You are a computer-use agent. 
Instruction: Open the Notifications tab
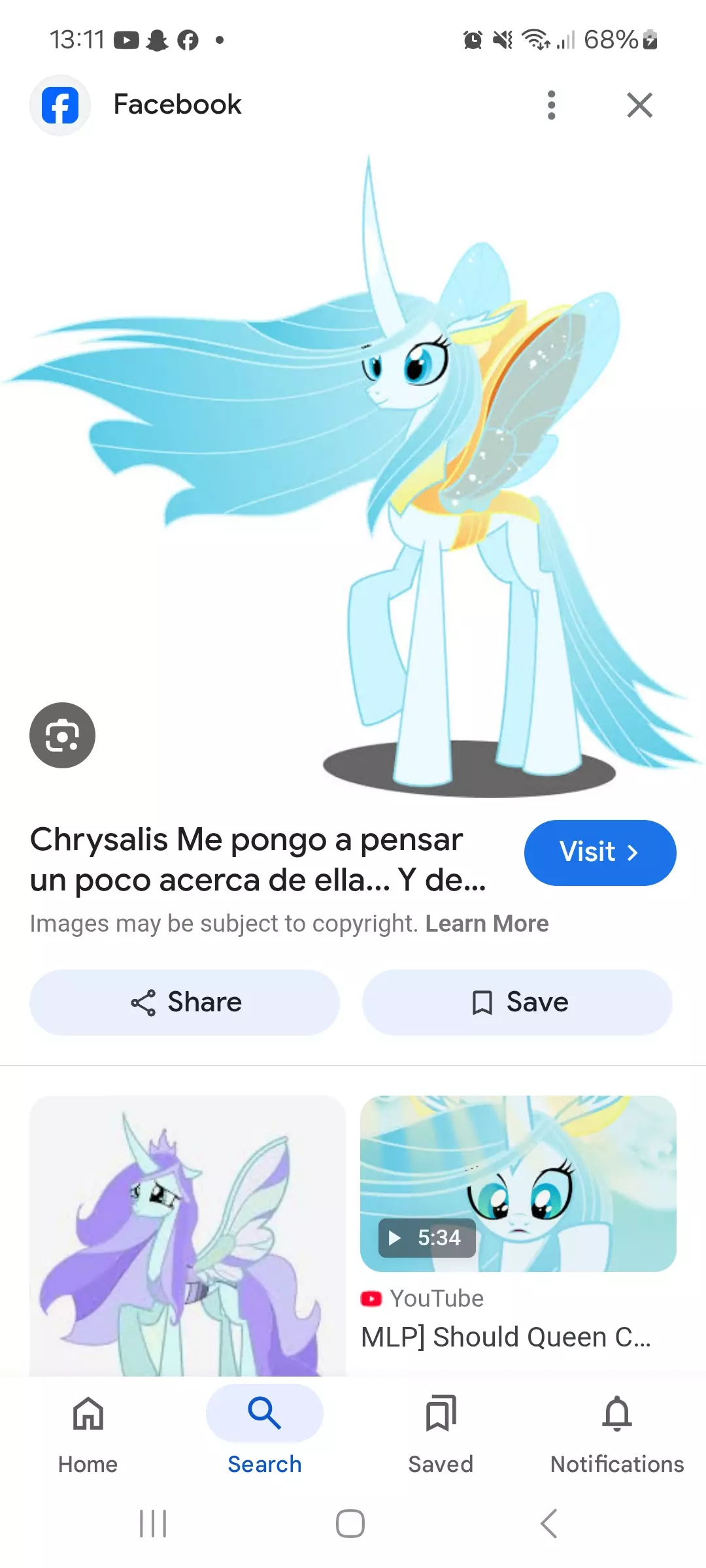click(616, 1431)
